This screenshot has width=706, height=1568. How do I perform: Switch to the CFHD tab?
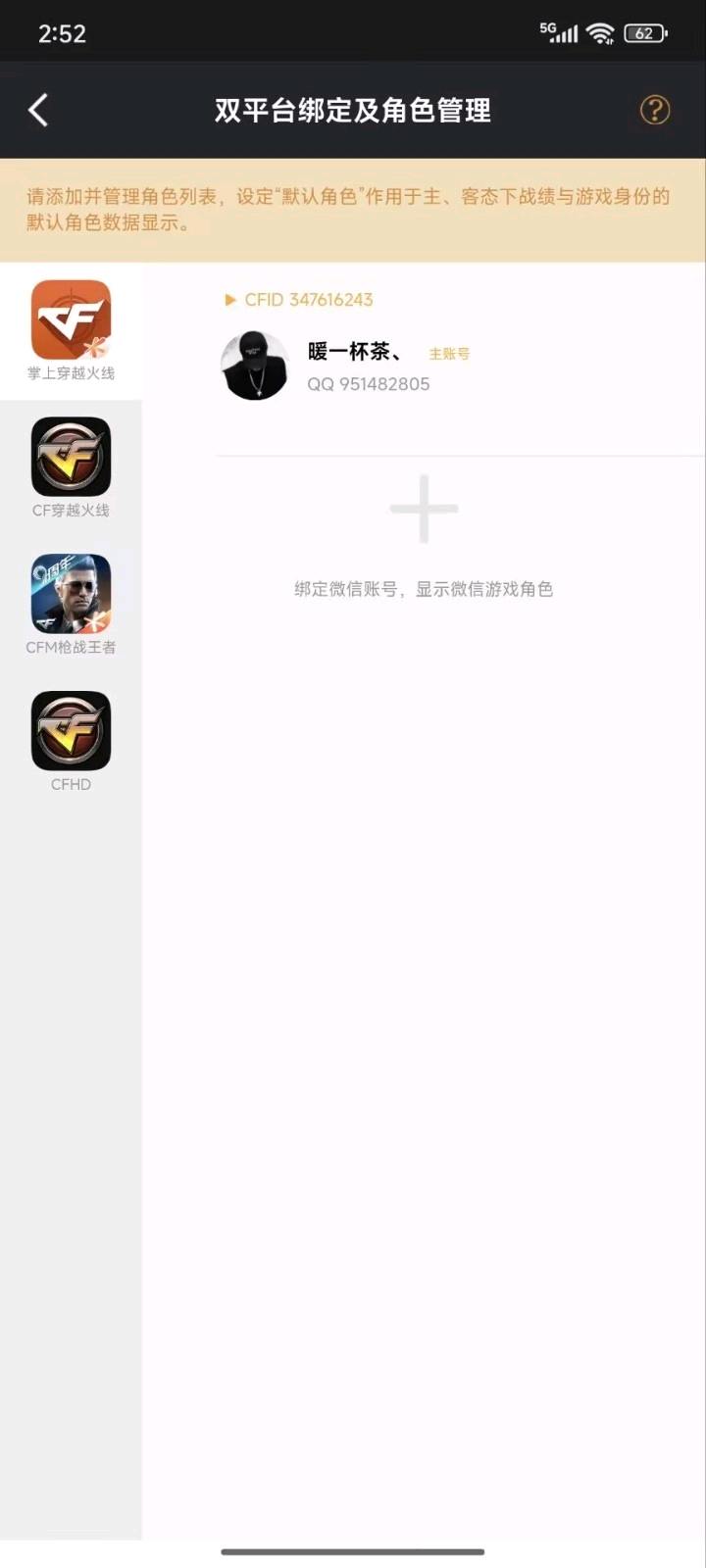tap(71, 742)
